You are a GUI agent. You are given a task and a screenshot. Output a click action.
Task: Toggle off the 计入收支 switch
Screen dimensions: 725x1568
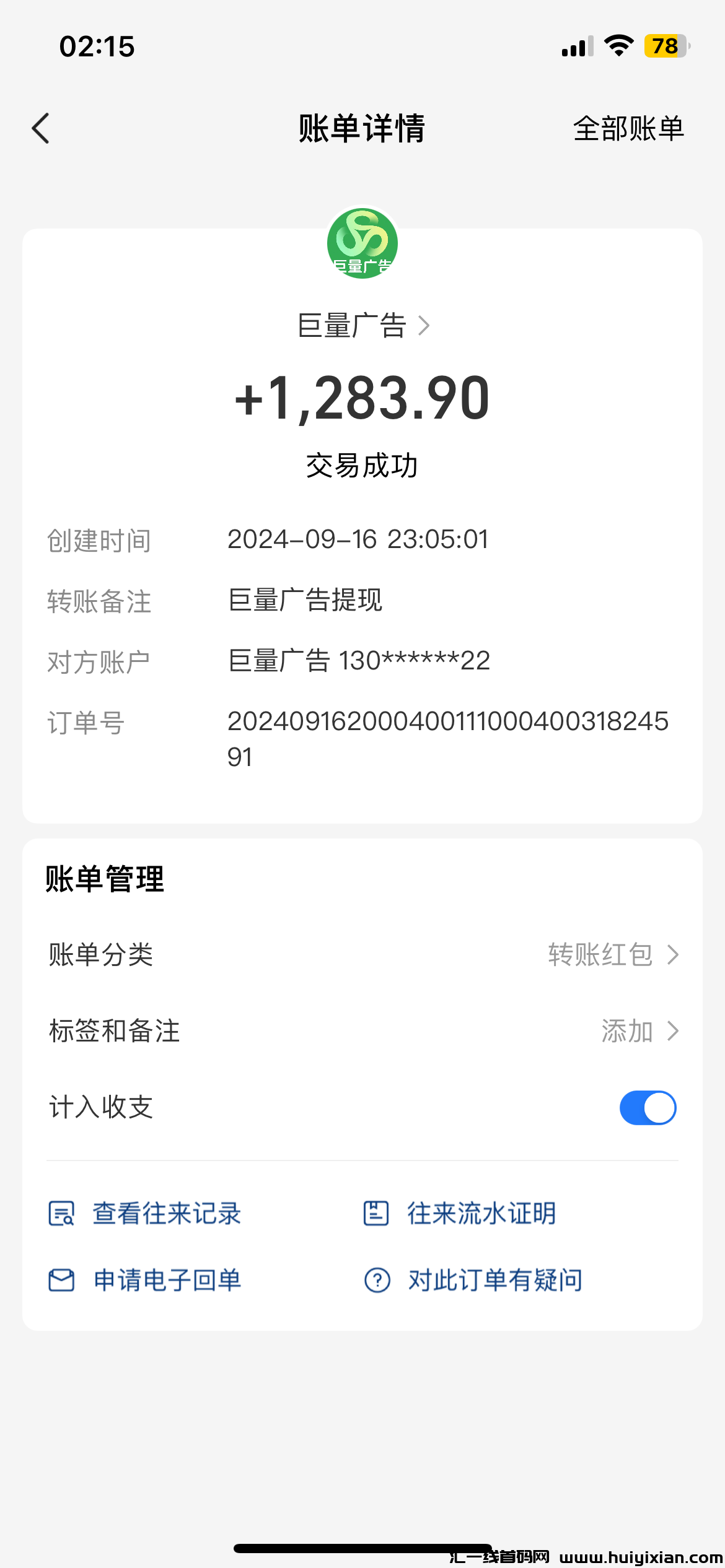pos(647,1107)
